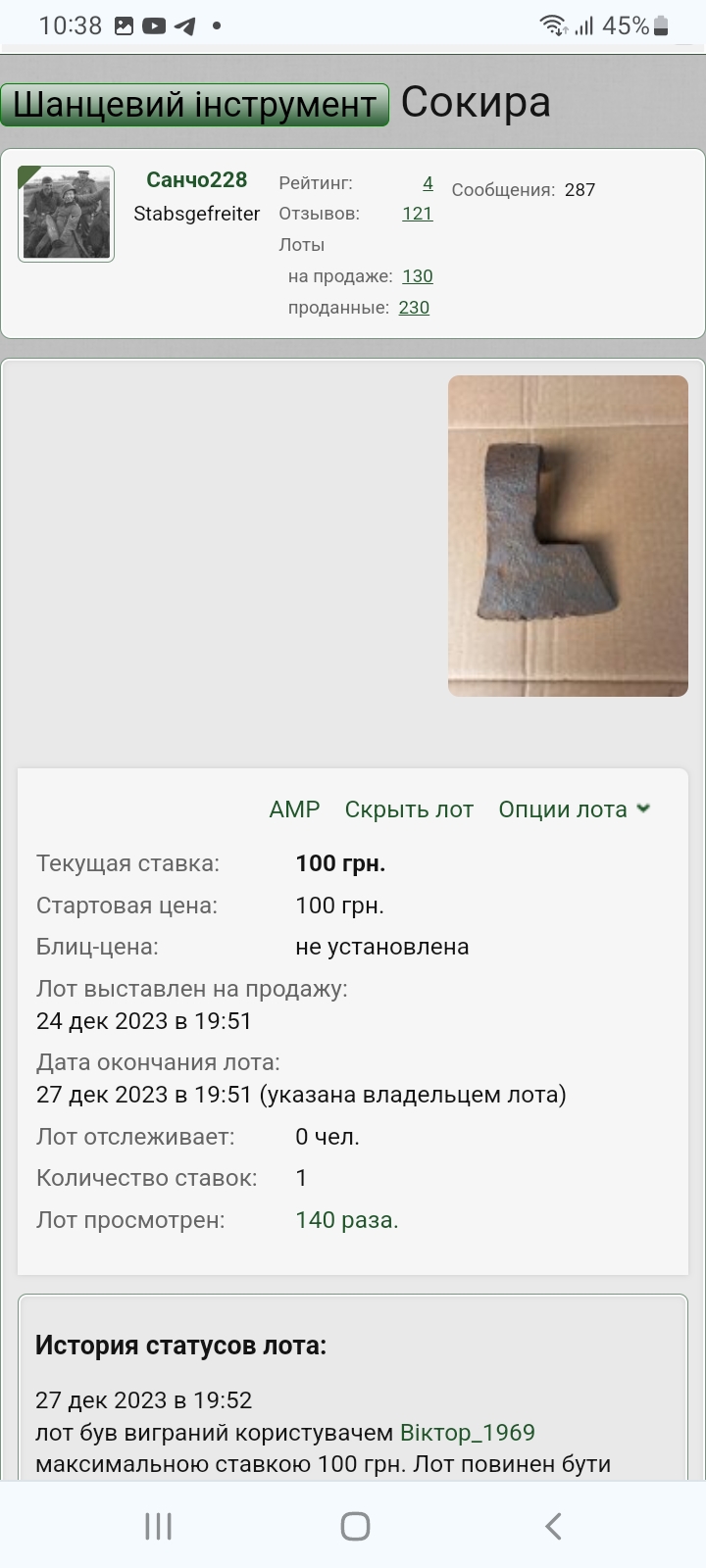Hide this lot with Скрыть лот
This screenshot has width=706, height=1568.
tap(409, 809)
